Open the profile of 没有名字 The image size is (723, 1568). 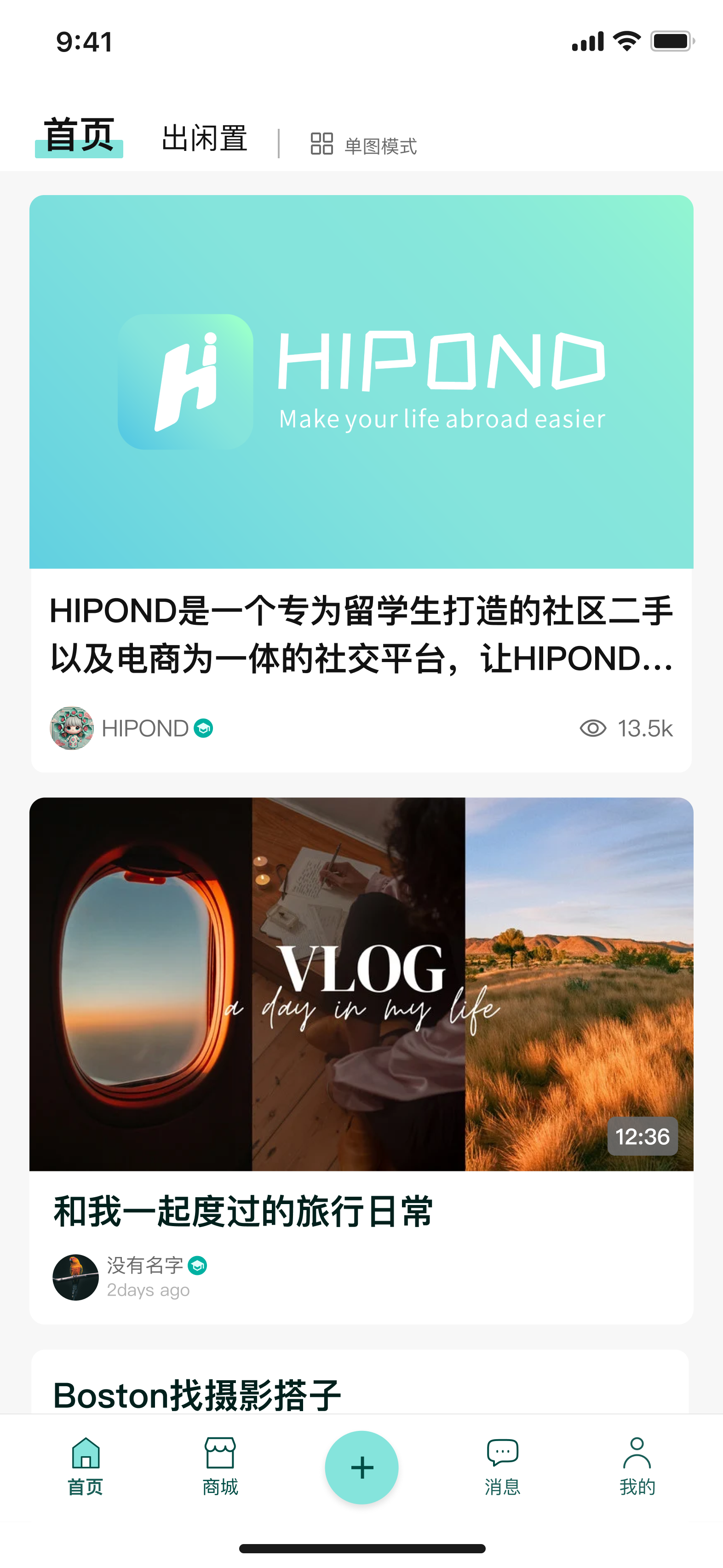point(75,1277)
